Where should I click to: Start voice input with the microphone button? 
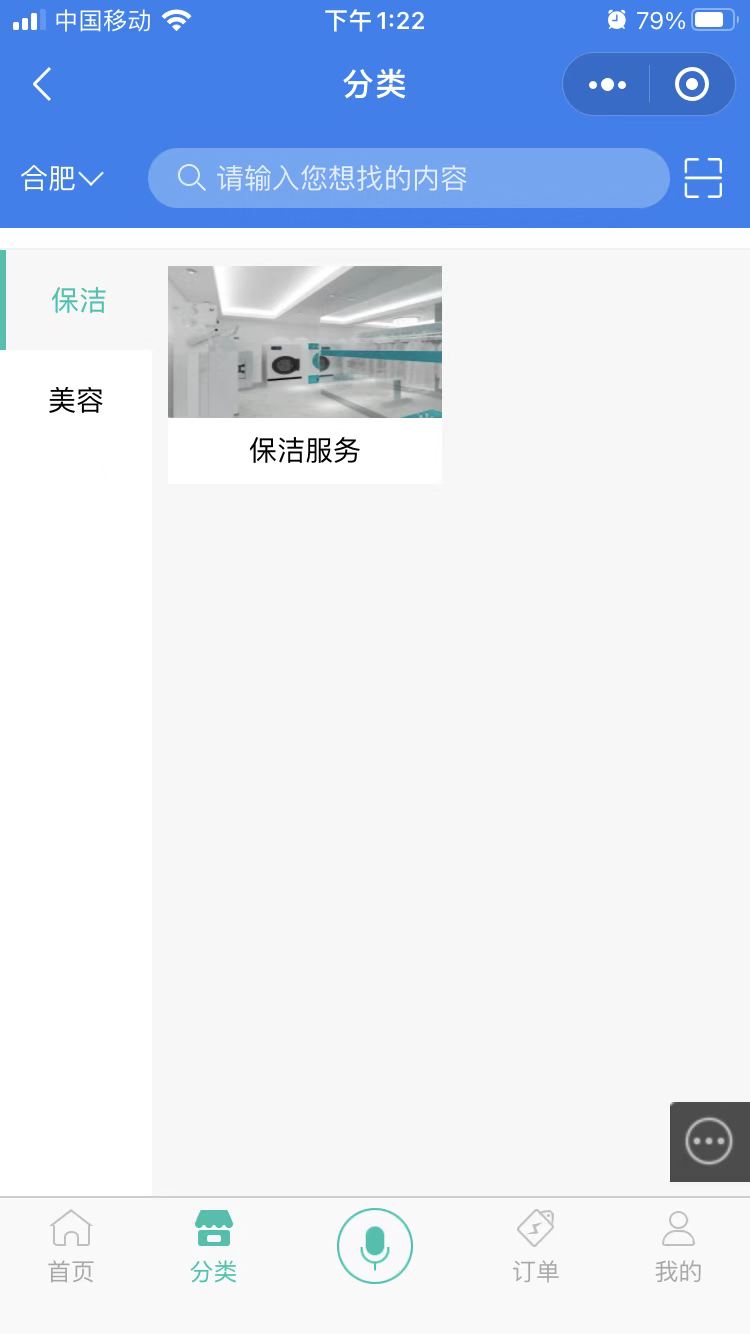375,1246
